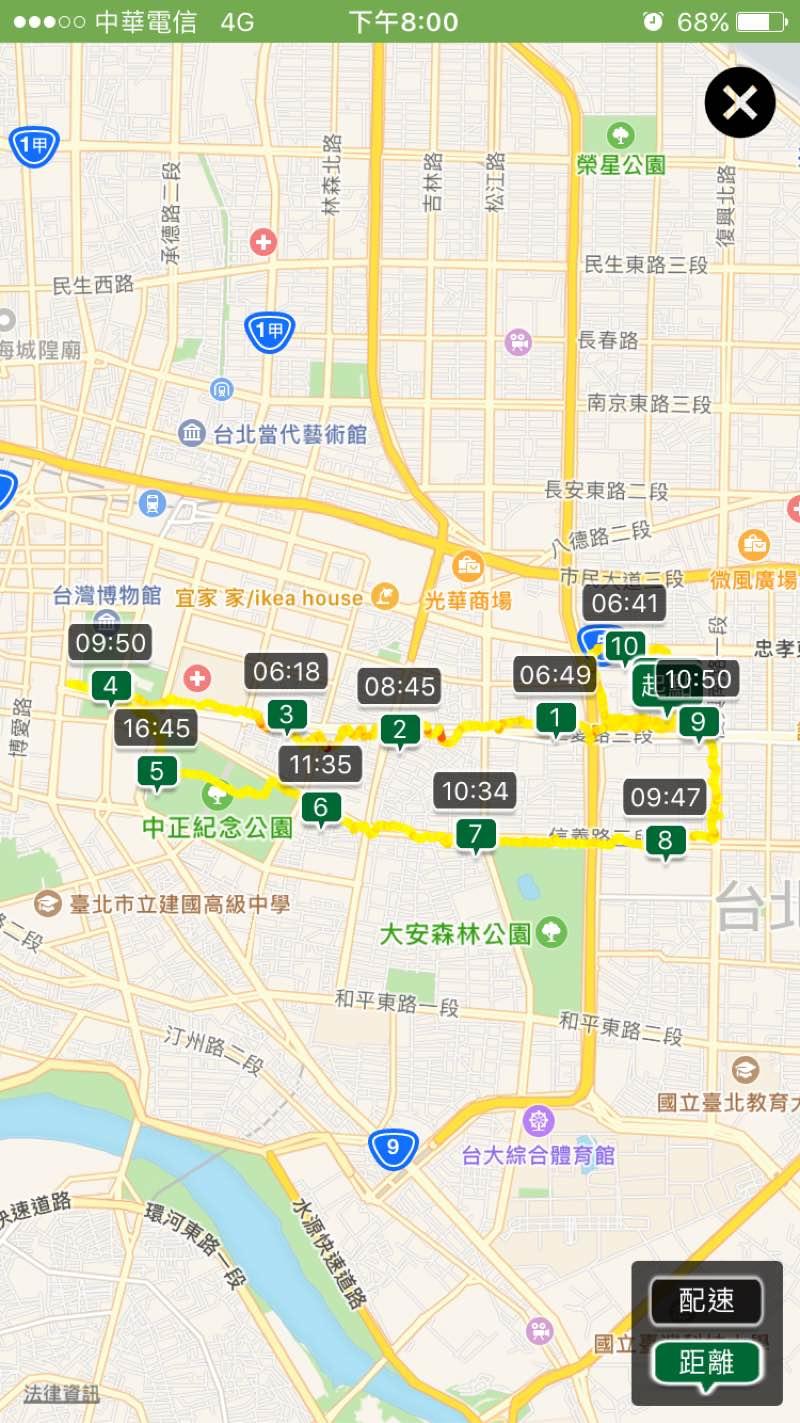Select the 距離 distance view
Screen dimensions: 800x1423
pyautogui.click(x=706, y=1362)
